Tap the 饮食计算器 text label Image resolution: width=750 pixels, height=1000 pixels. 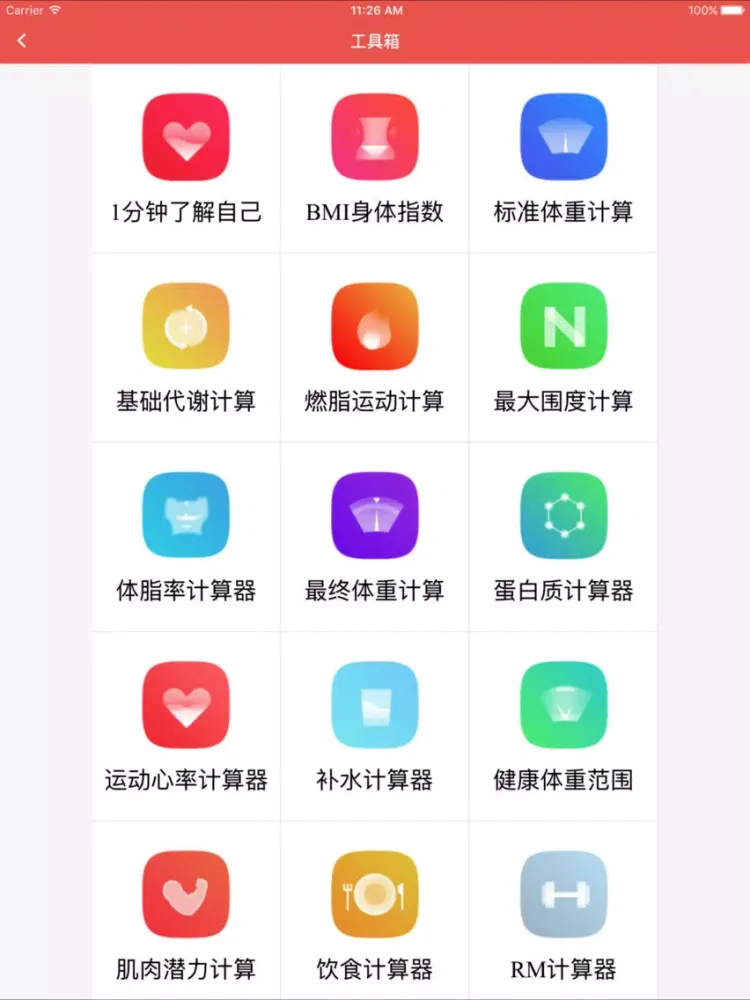pos(374,967)
